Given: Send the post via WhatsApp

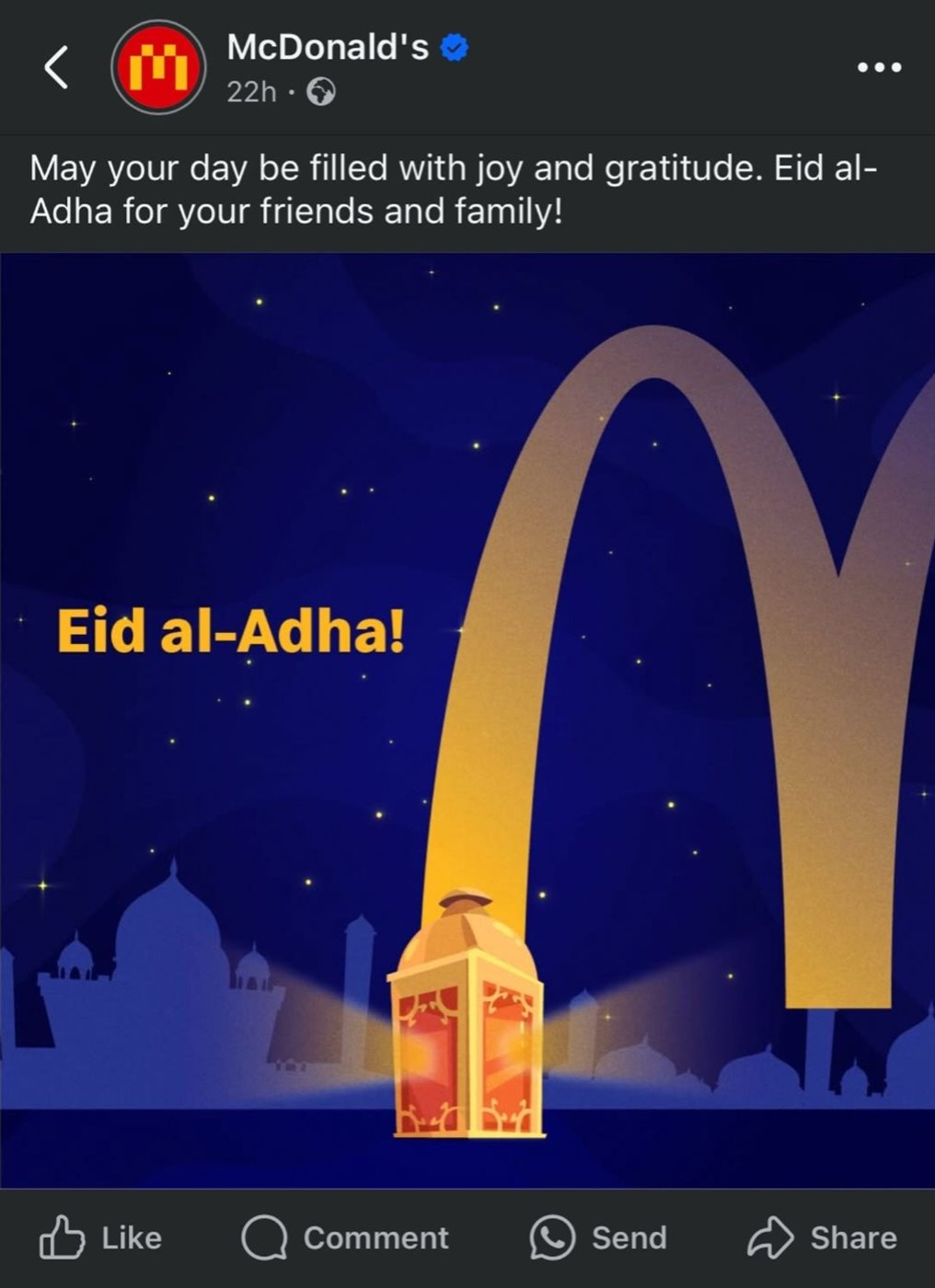Looking at the screenshot, I should pyautogui.click(x=598, y=1237).
